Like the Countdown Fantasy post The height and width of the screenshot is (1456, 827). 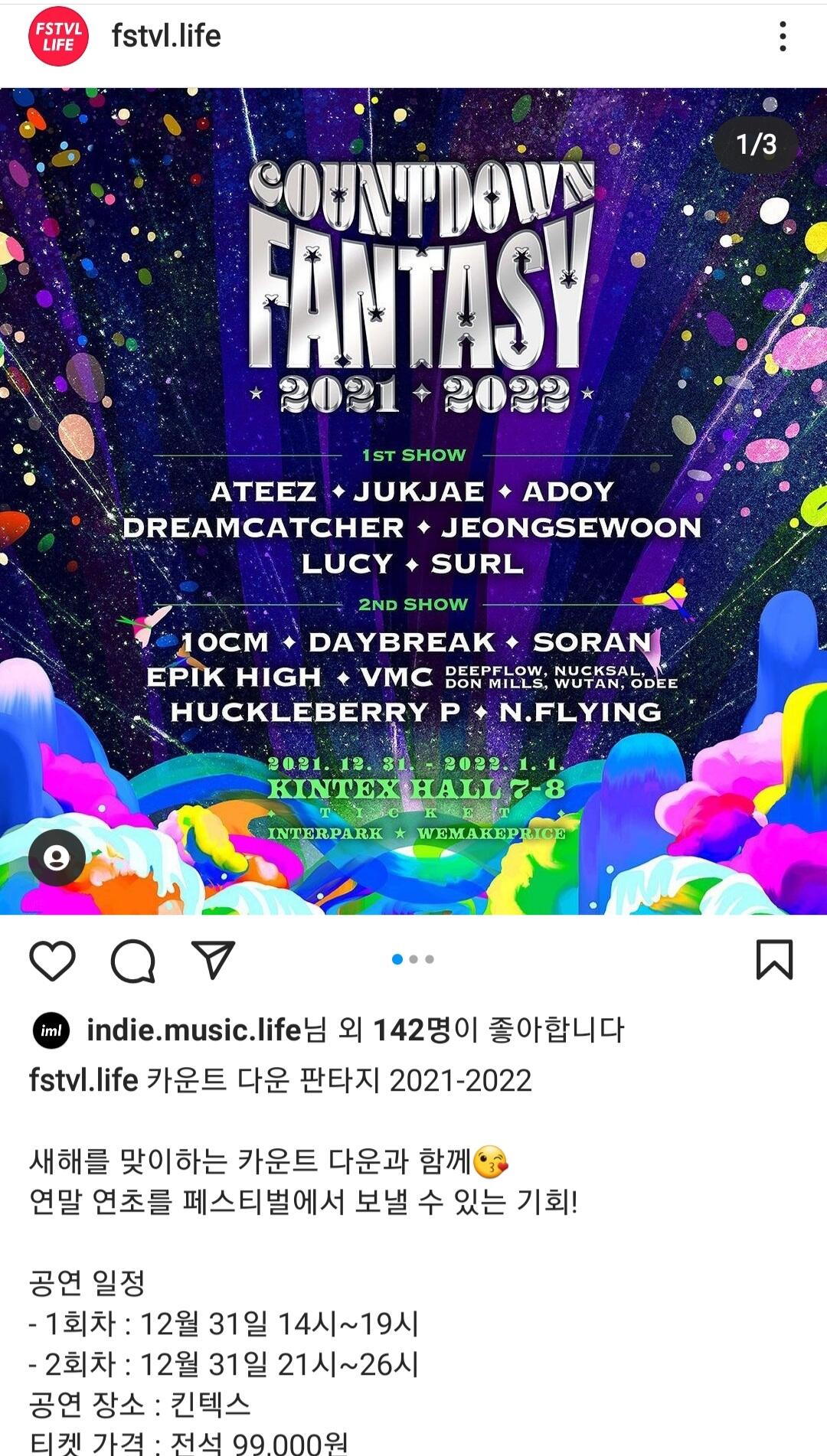tap(52, 960)
